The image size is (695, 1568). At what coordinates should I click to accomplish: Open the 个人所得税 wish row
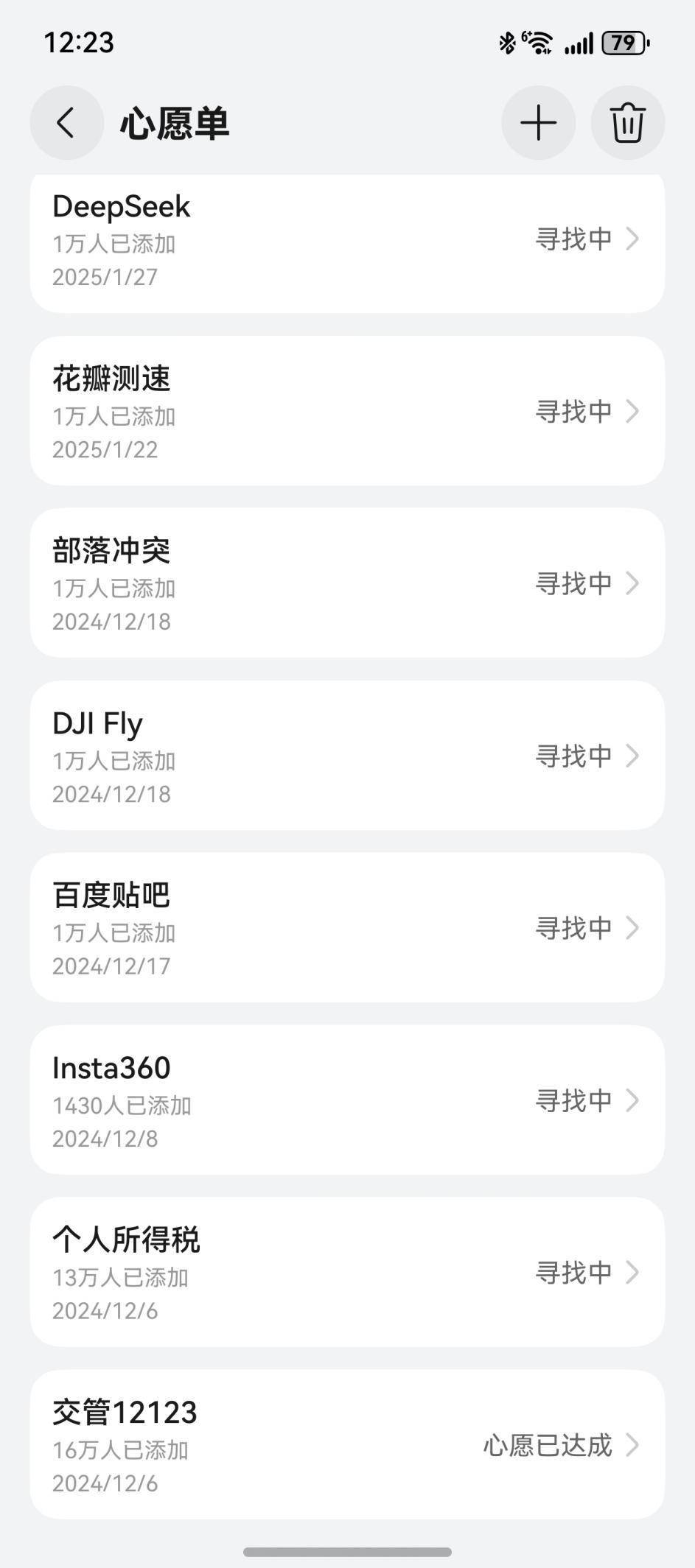(346, 1273)
